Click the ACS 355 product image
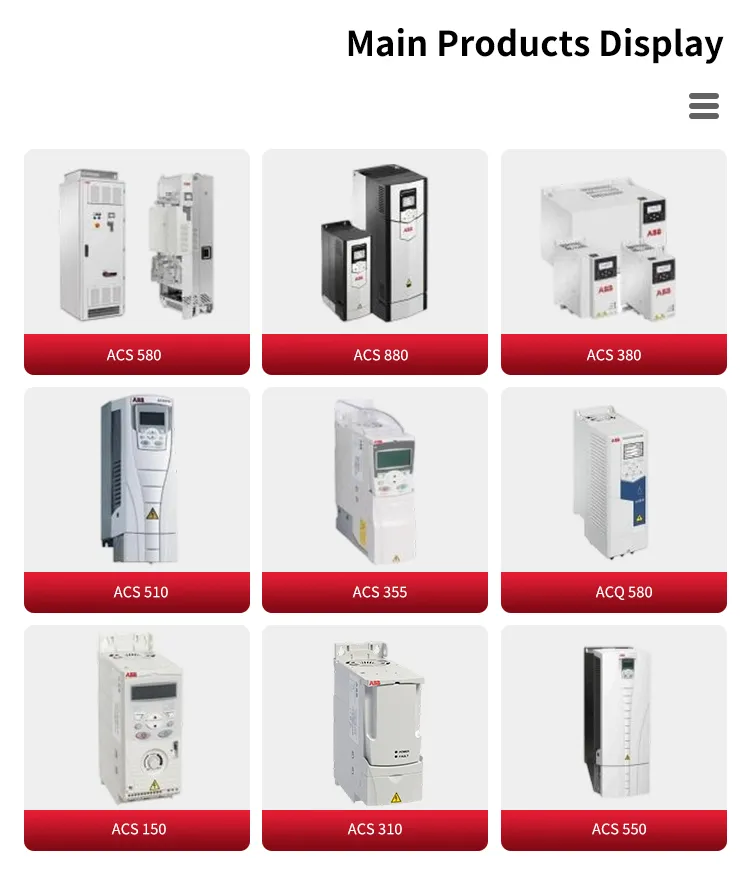This screenshot has height=889, width=750. [374, 478]
